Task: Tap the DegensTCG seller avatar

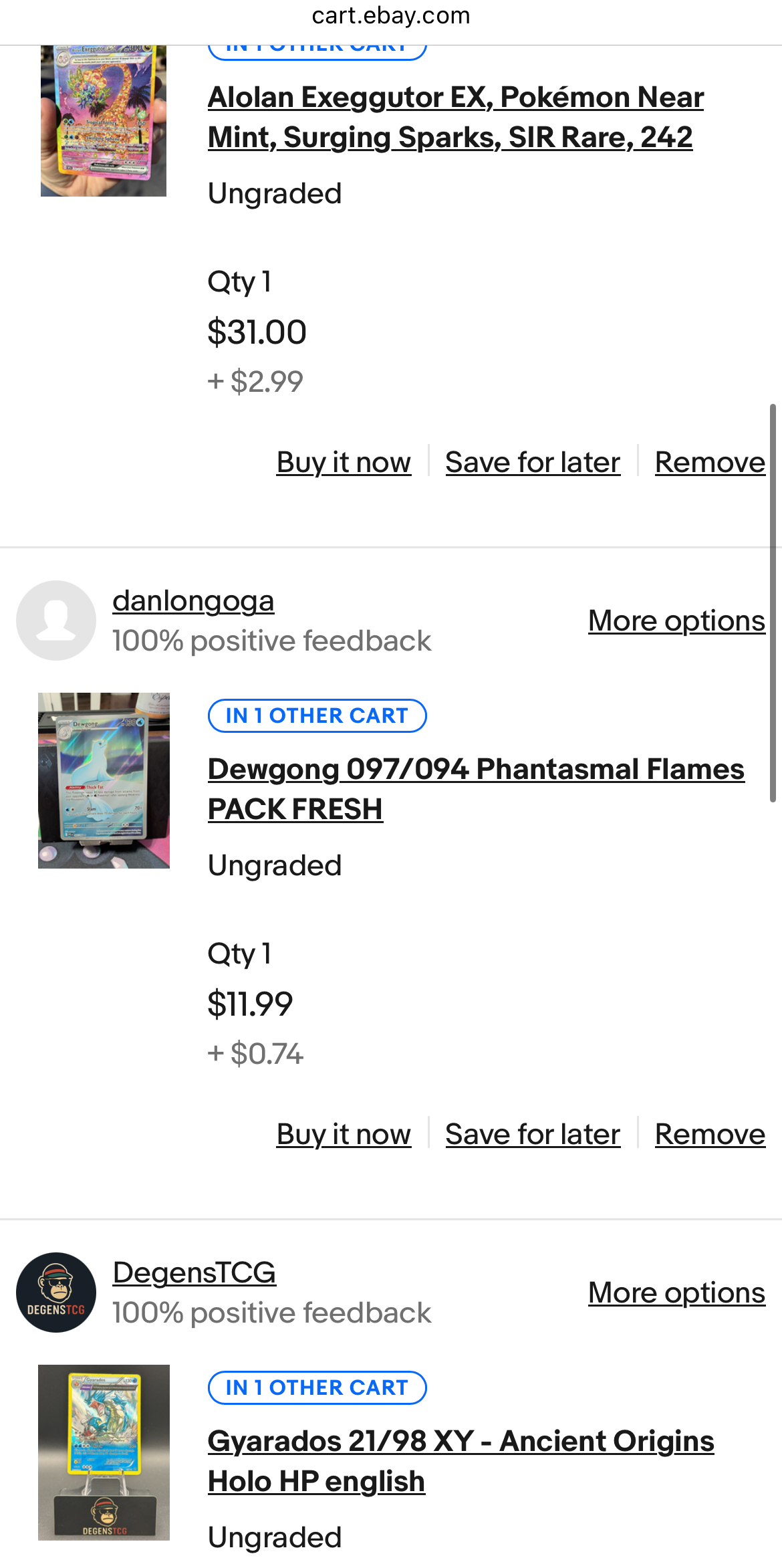Action: 56,1293
